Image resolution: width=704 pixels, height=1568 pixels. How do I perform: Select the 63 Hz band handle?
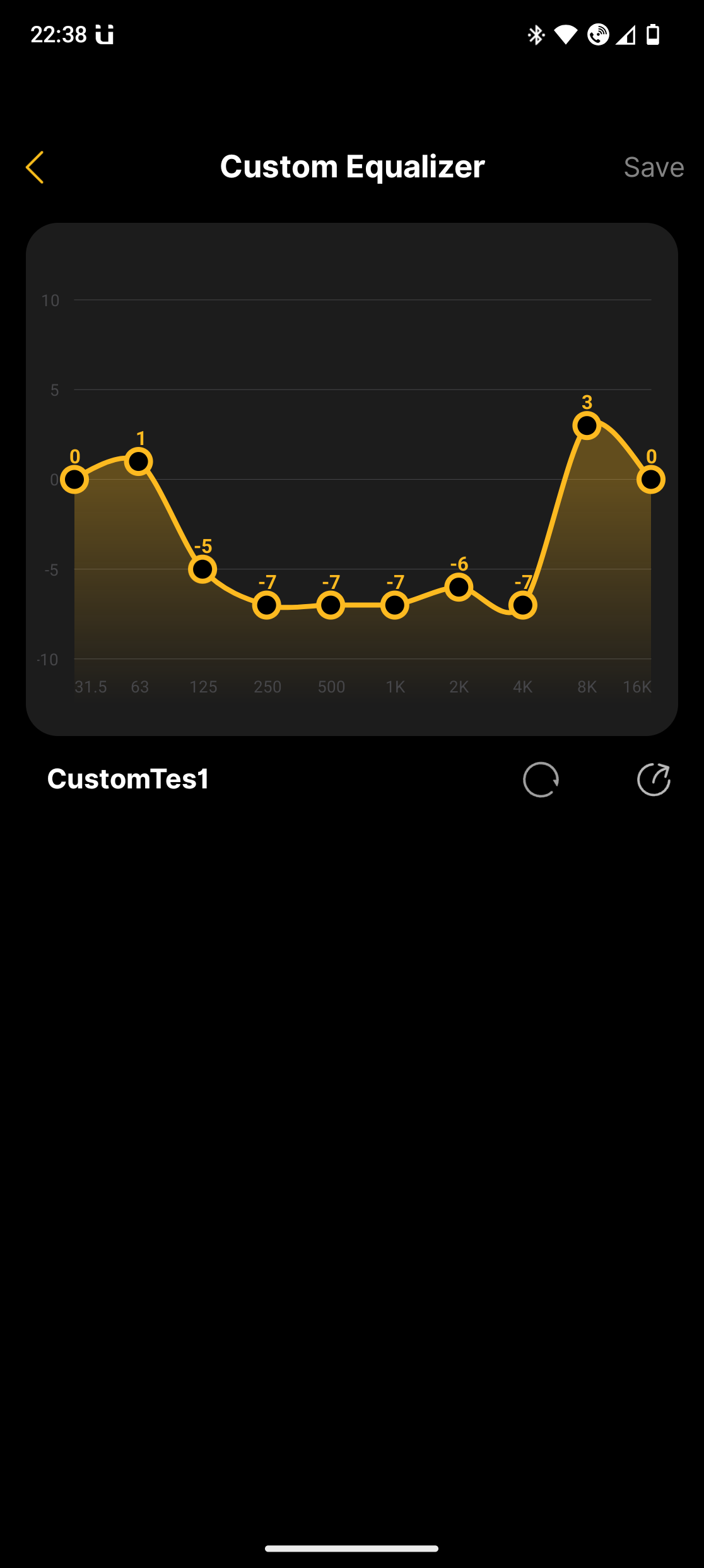pyautogui.click(x=139, y=461)
